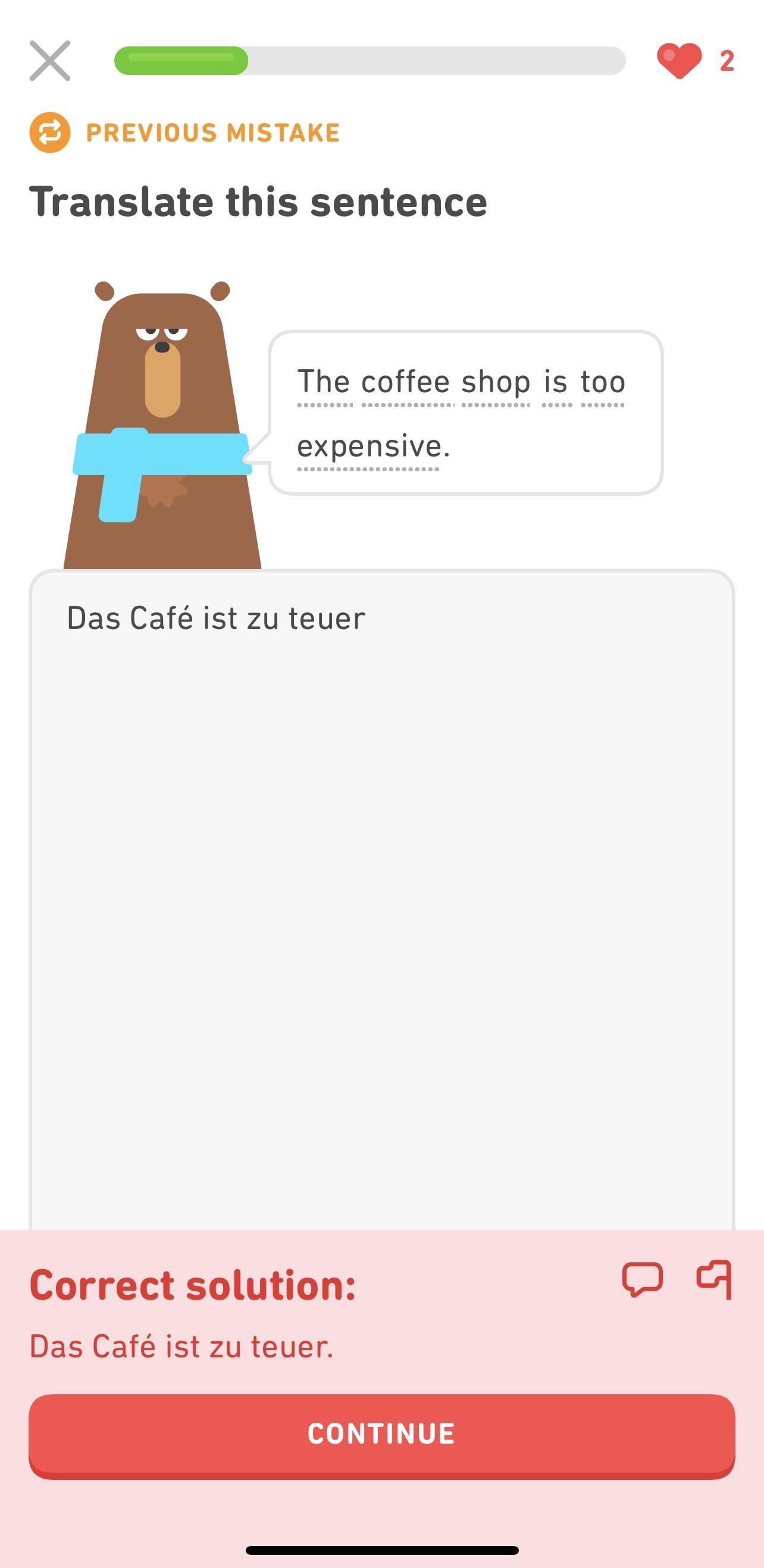Select the 'PREVIOUS MISTAKE' label

tap(212, 132)
